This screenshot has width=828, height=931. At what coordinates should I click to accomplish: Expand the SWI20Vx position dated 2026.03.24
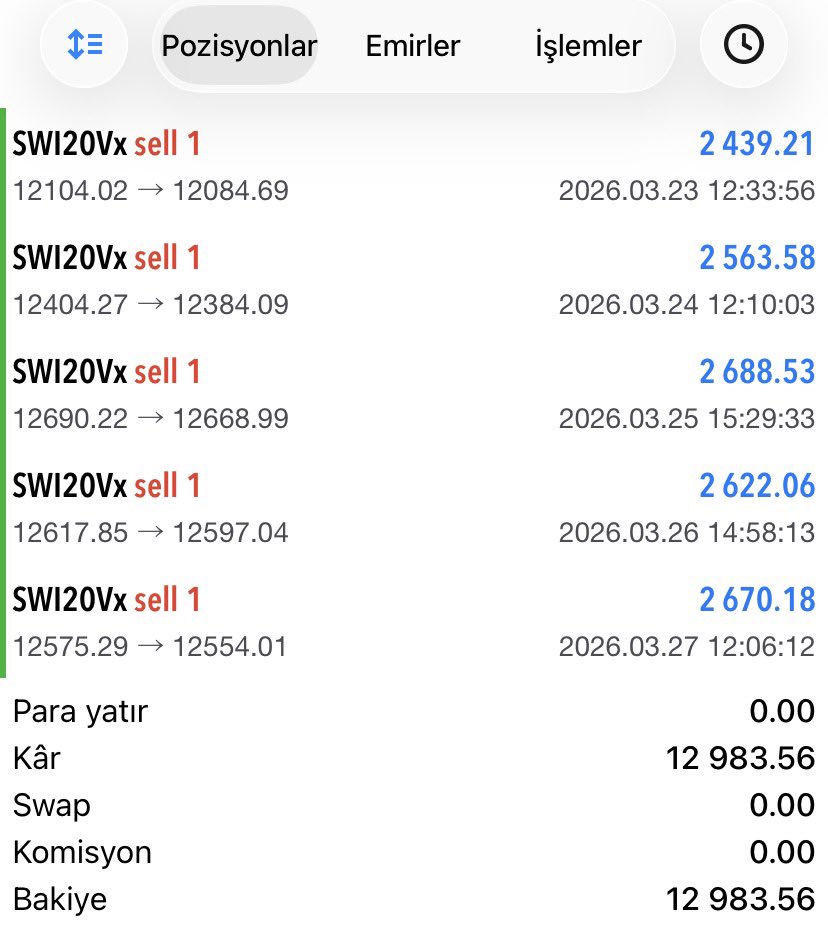click(414, 280)
